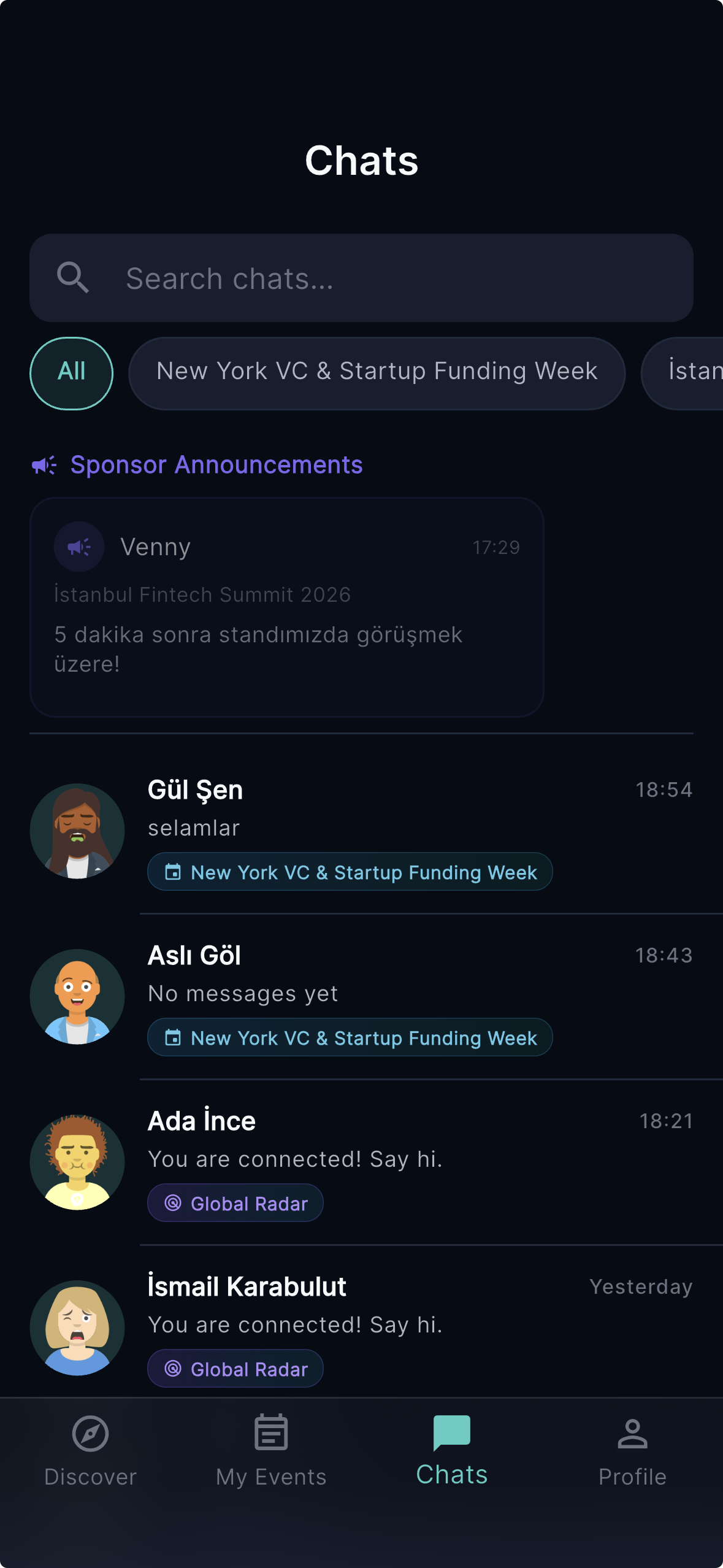Image resolution: width=723 pixels, height=1568 pixels.
Task: Open the My Events calendar icon
Action: coord(270,1432)
